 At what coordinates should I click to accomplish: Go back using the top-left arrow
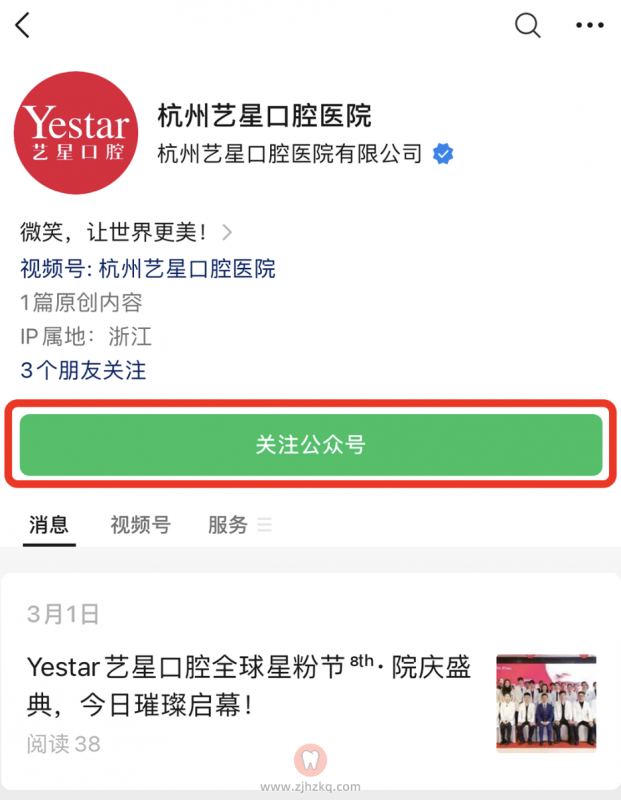tap(23, 25)
